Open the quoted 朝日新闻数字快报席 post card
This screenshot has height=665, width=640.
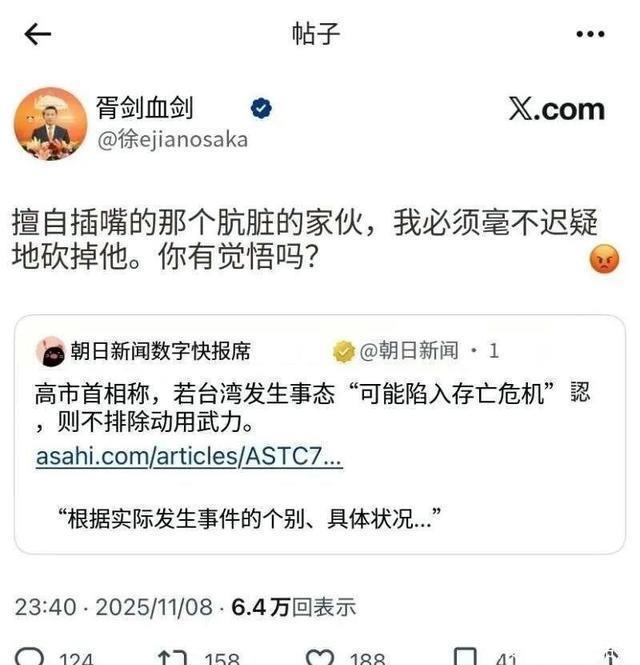point(318,500)
